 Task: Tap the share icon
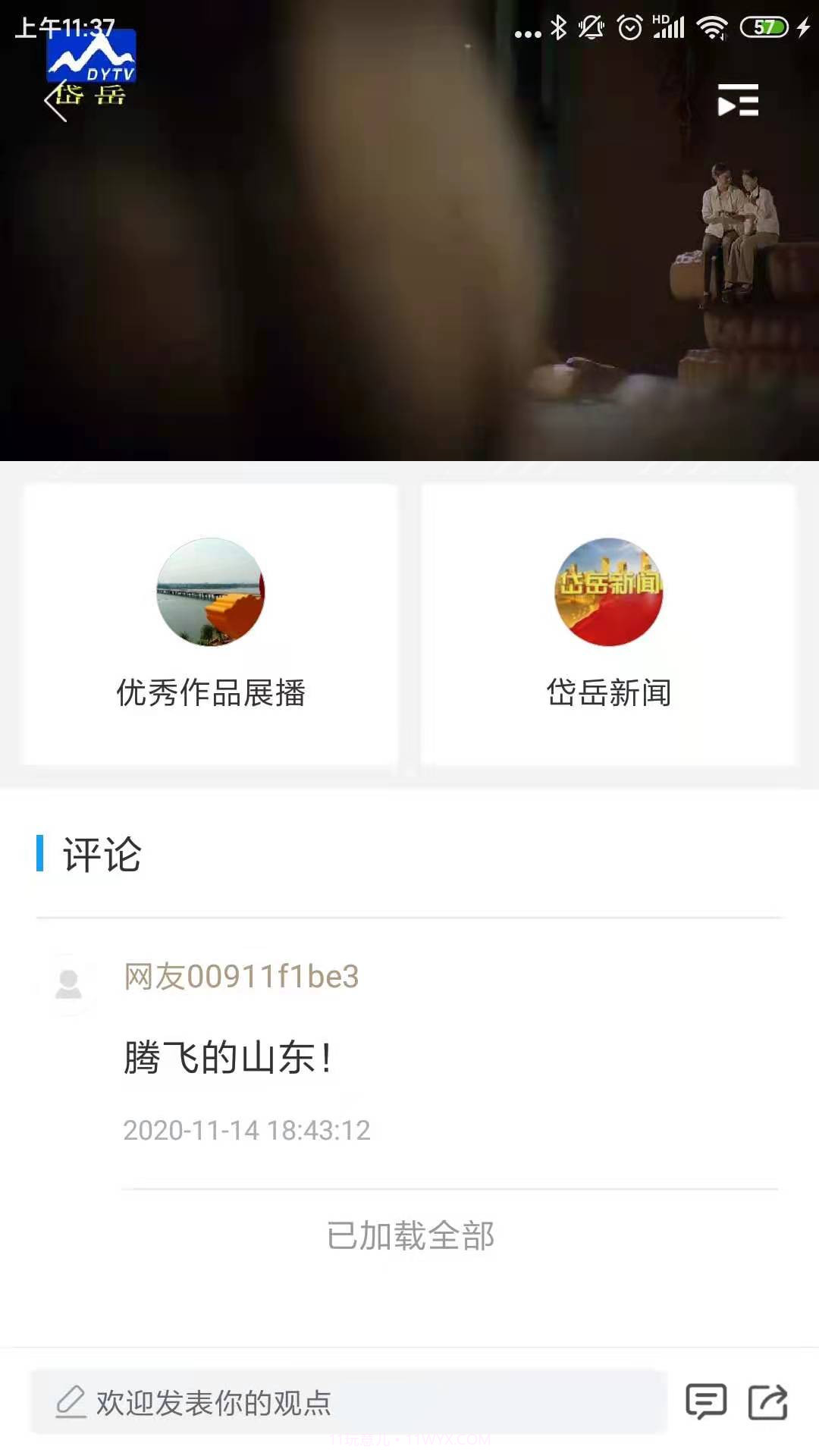[x=768, y=1402]
